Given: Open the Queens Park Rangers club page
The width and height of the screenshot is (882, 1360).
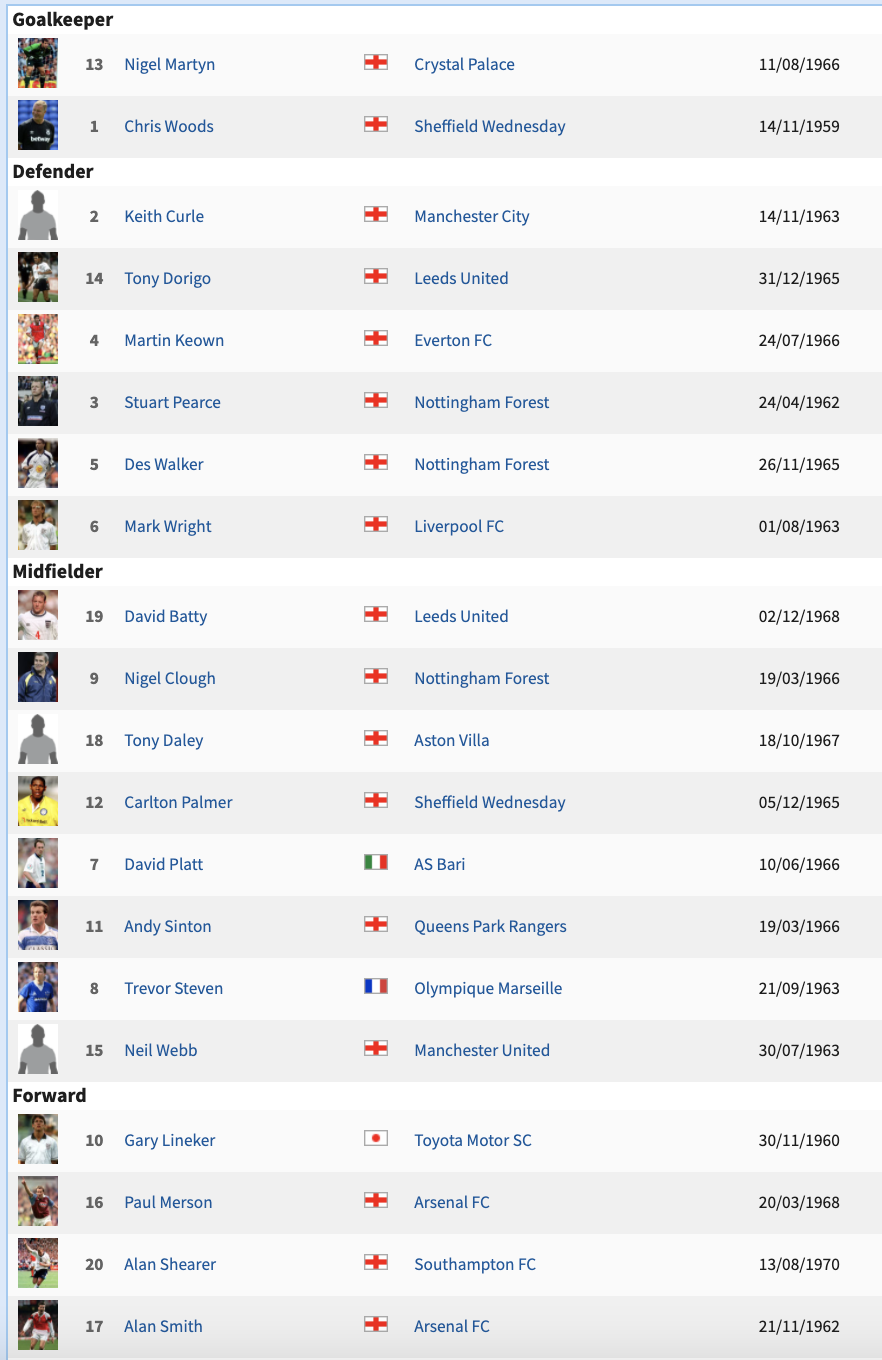Looking at the screenshot, I should coord(490,926).
